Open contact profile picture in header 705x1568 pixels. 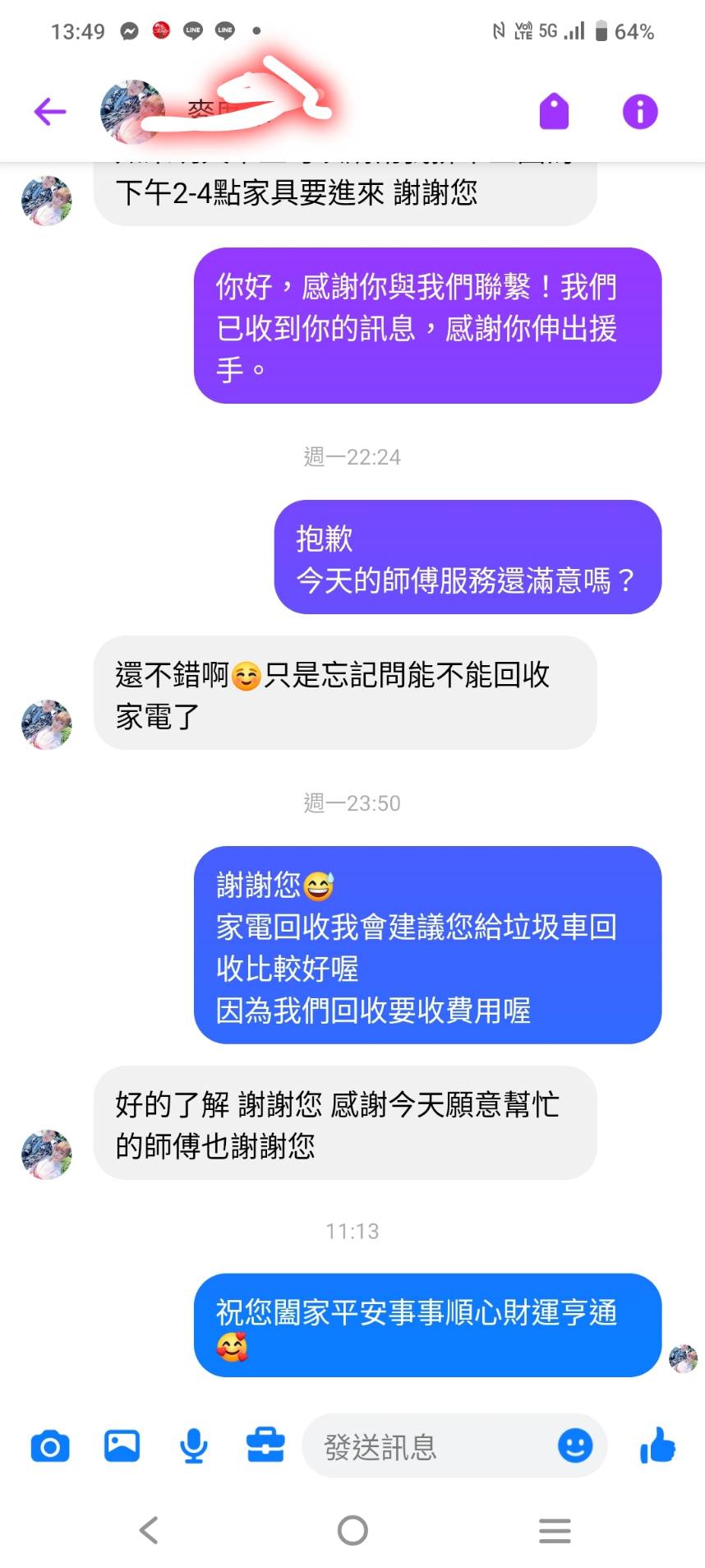click(x=131, y=112)
